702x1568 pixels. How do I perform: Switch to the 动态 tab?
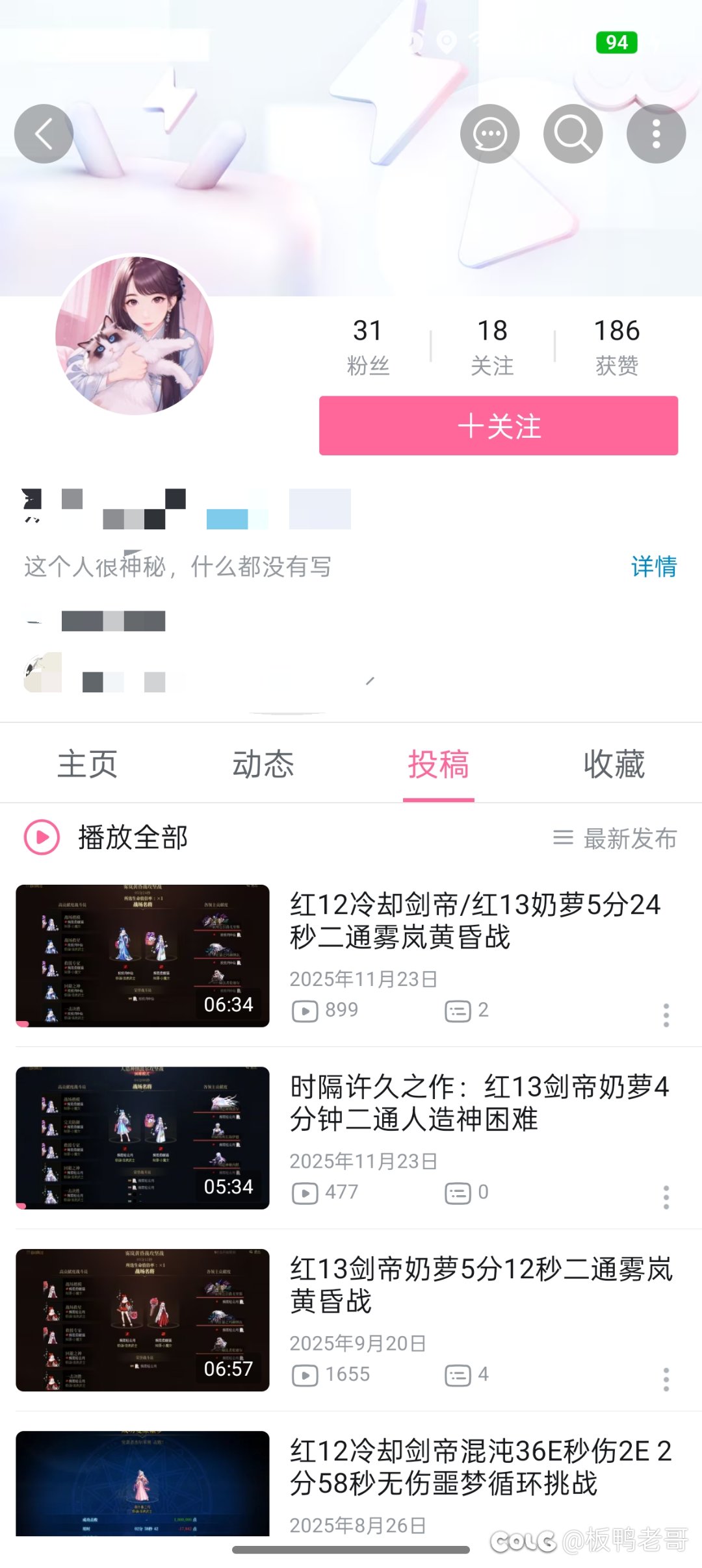tap(263, 764)
